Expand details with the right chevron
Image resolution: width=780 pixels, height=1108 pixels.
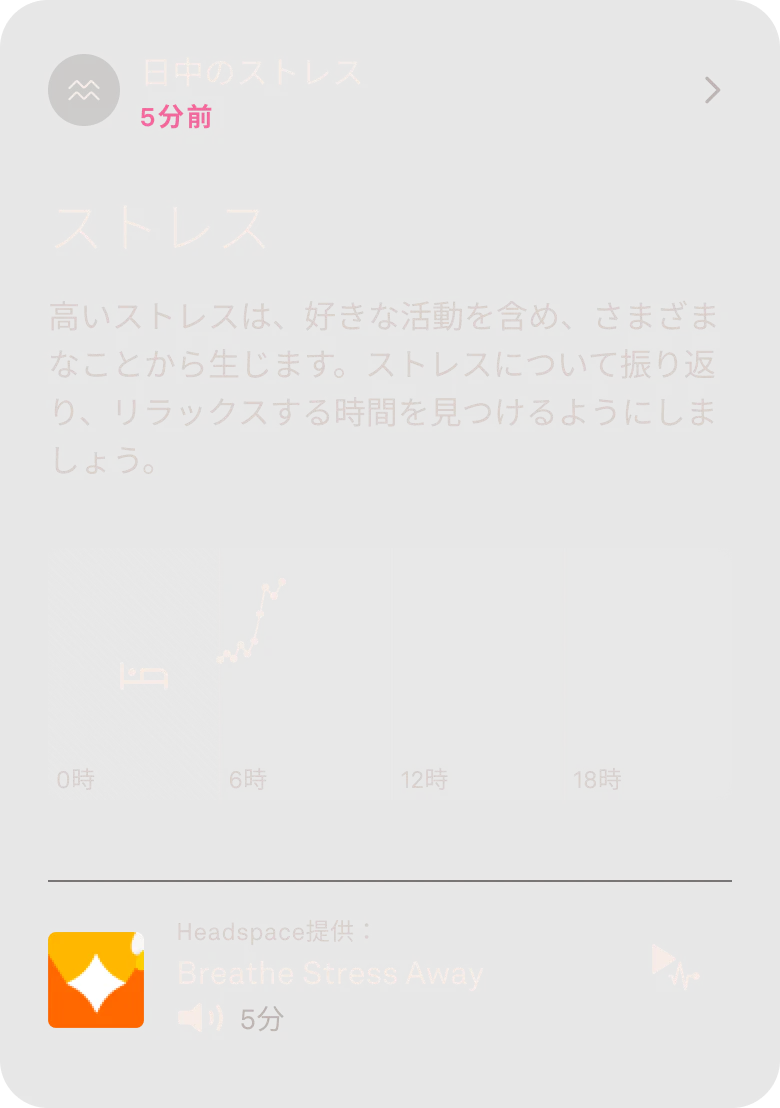coord(712,90)
